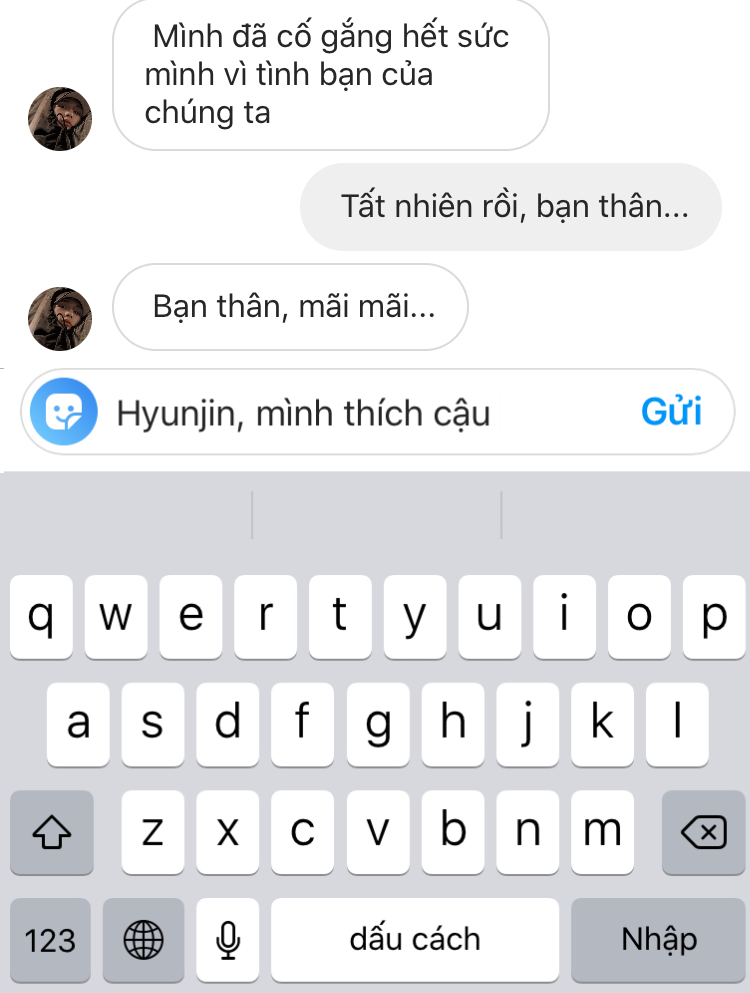Viewport: 750px width, 993px height.
Task: Open the avatar beside 'Bạn thân, mãi mãi...'
Action: point(60,319)
